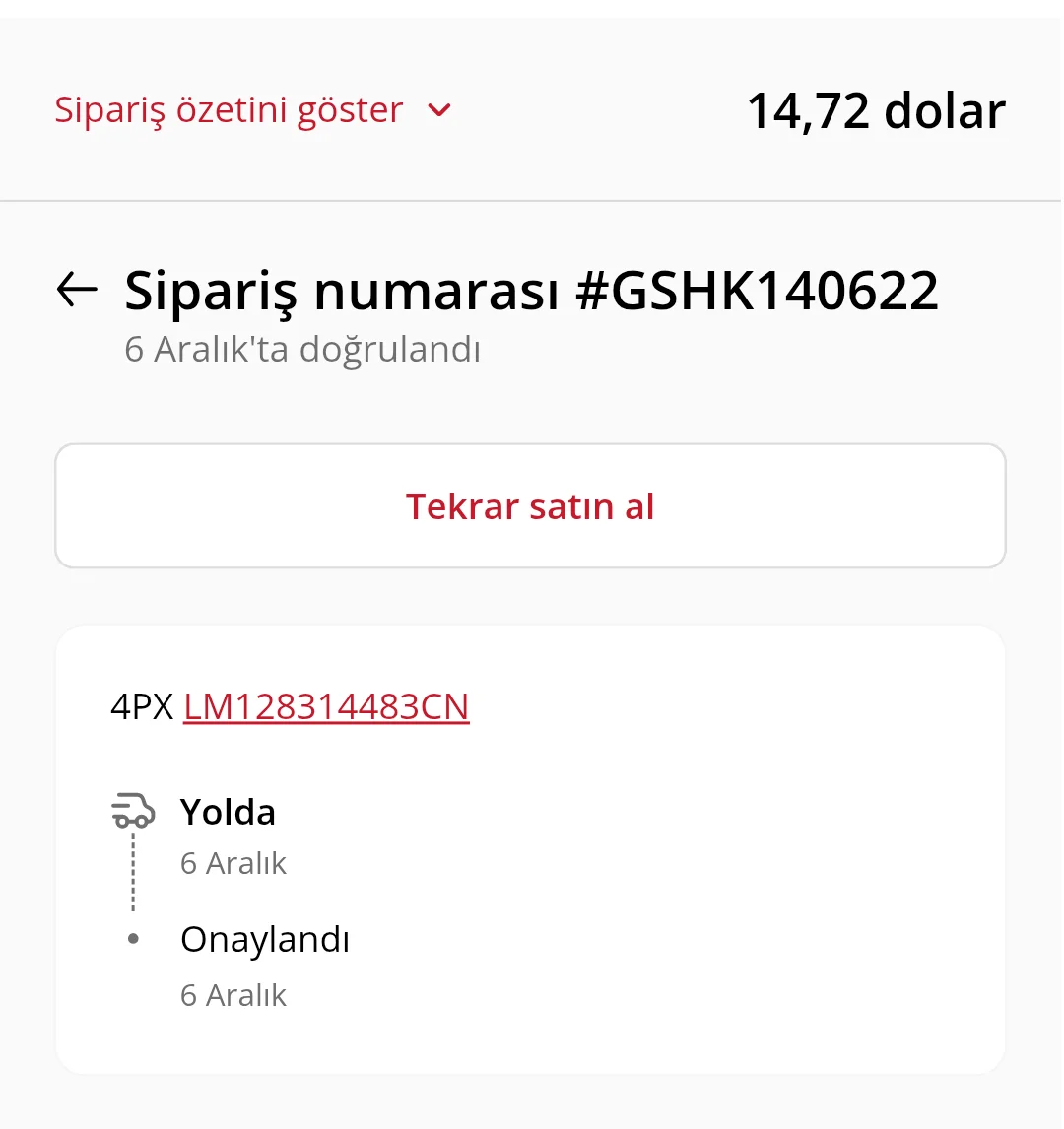1064x1129 pixels.
Task: Select the 6 Aralık'ta doğrulandı text
Action: click(x=301, y=349)
